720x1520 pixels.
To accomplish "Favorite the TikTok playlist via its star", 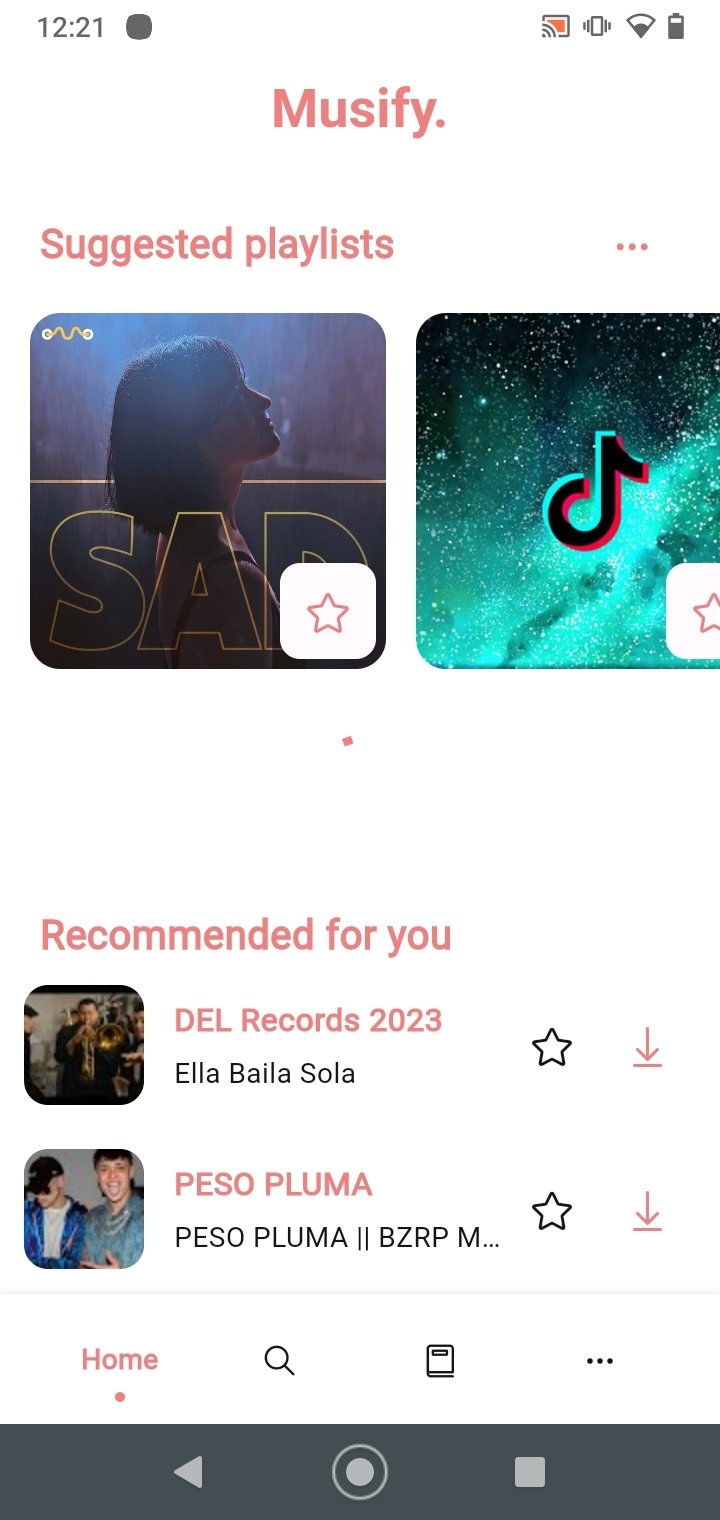I will (x=711, y=613).
